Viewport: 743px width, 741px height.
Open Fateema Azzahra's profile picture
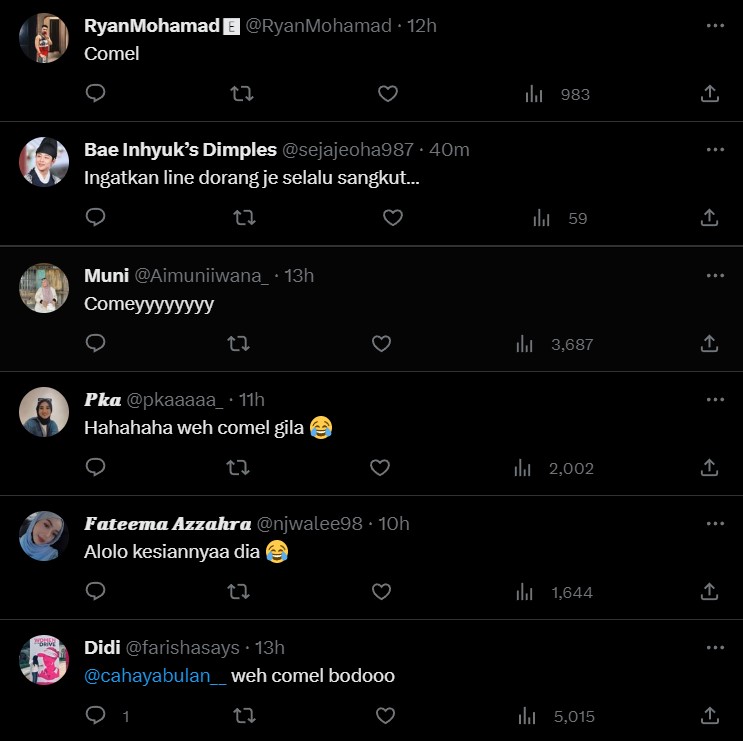pos(43,536)
